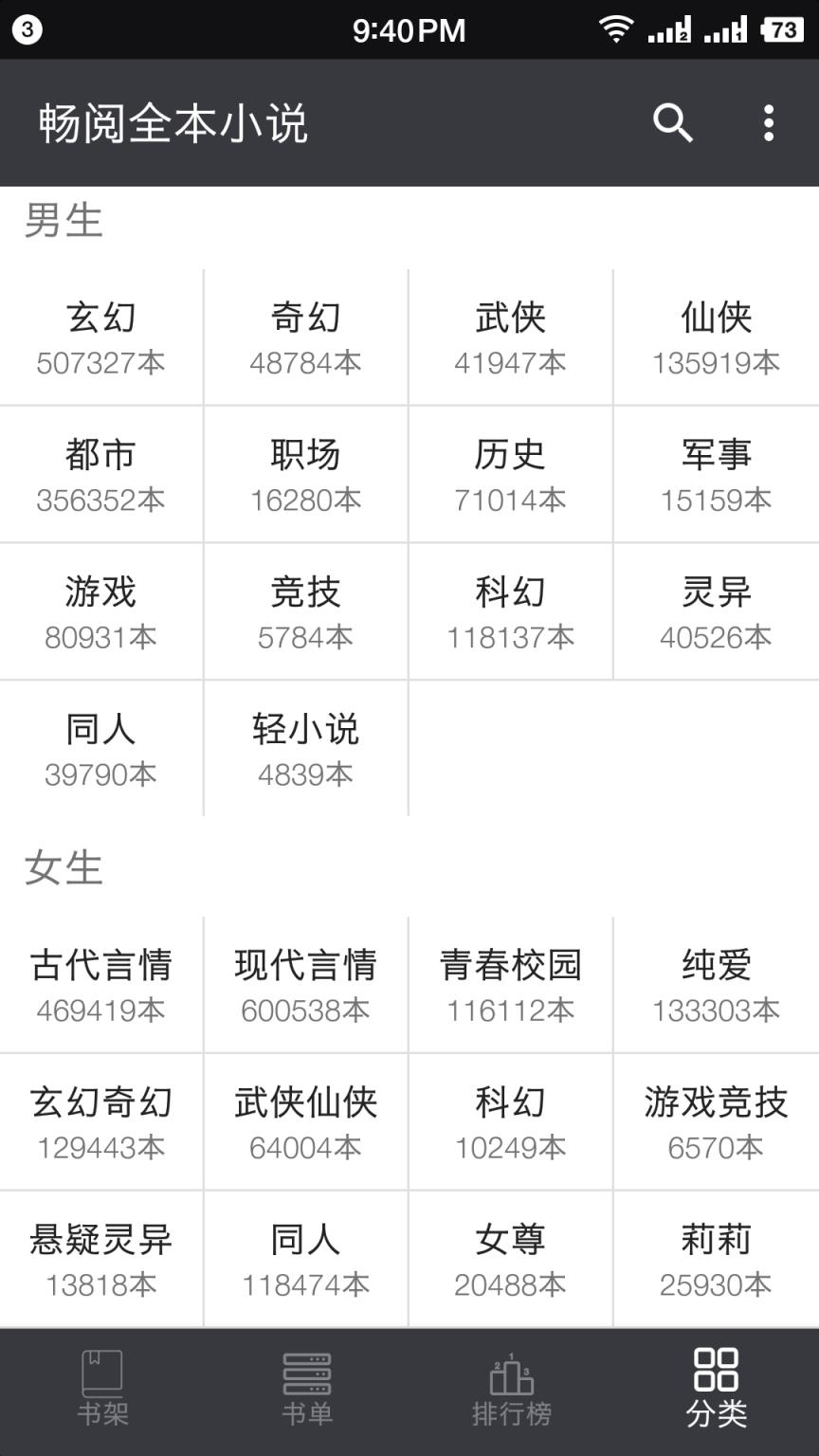Image resolution: width=819 pixels, height=1456 pixels.
Task: Open the 轻小说 category
Action: click(x=305, y=749)
